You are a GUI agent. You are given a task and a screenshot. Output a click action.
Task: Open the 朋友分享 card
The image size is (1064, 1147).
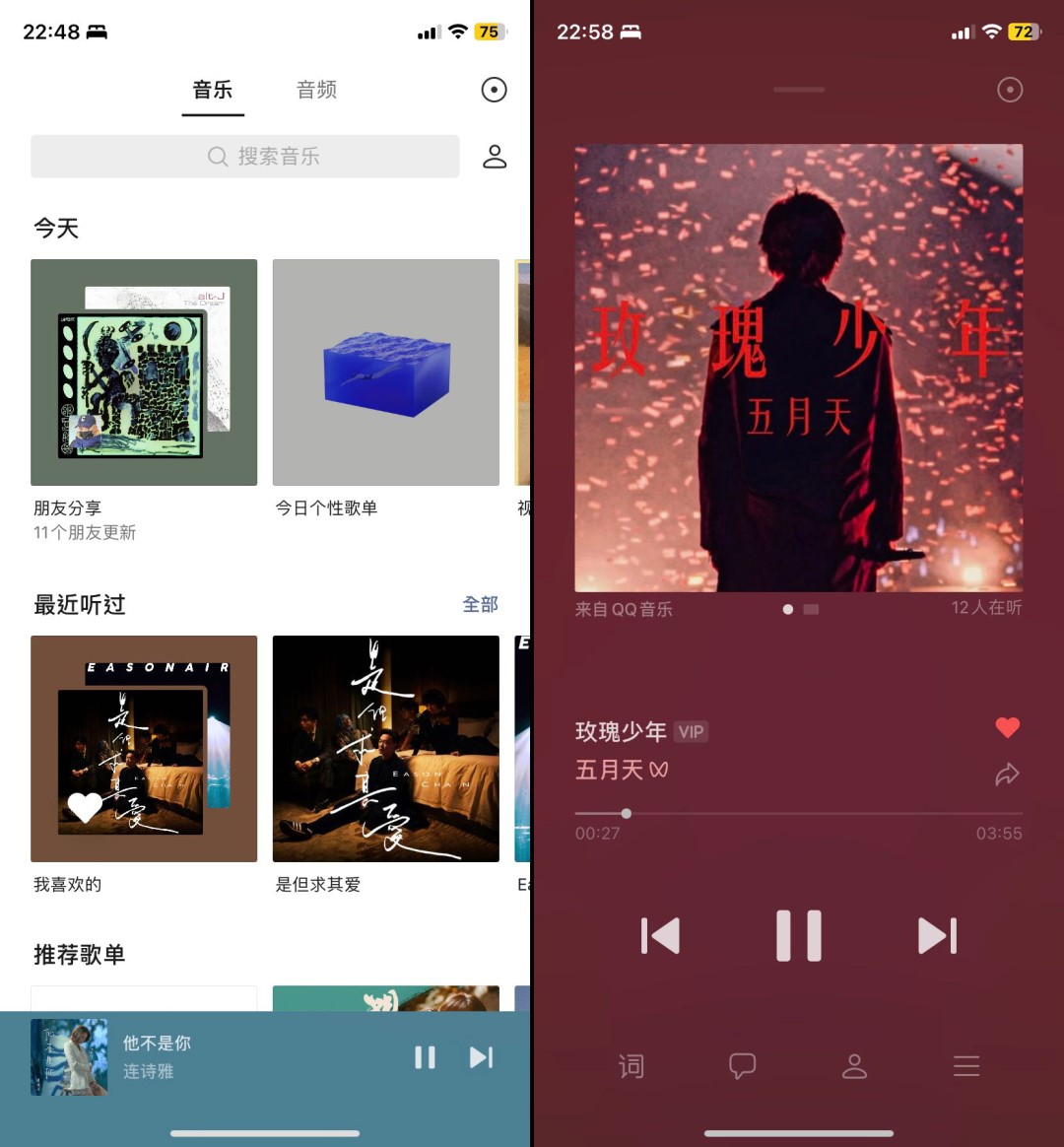pos(144,372)
